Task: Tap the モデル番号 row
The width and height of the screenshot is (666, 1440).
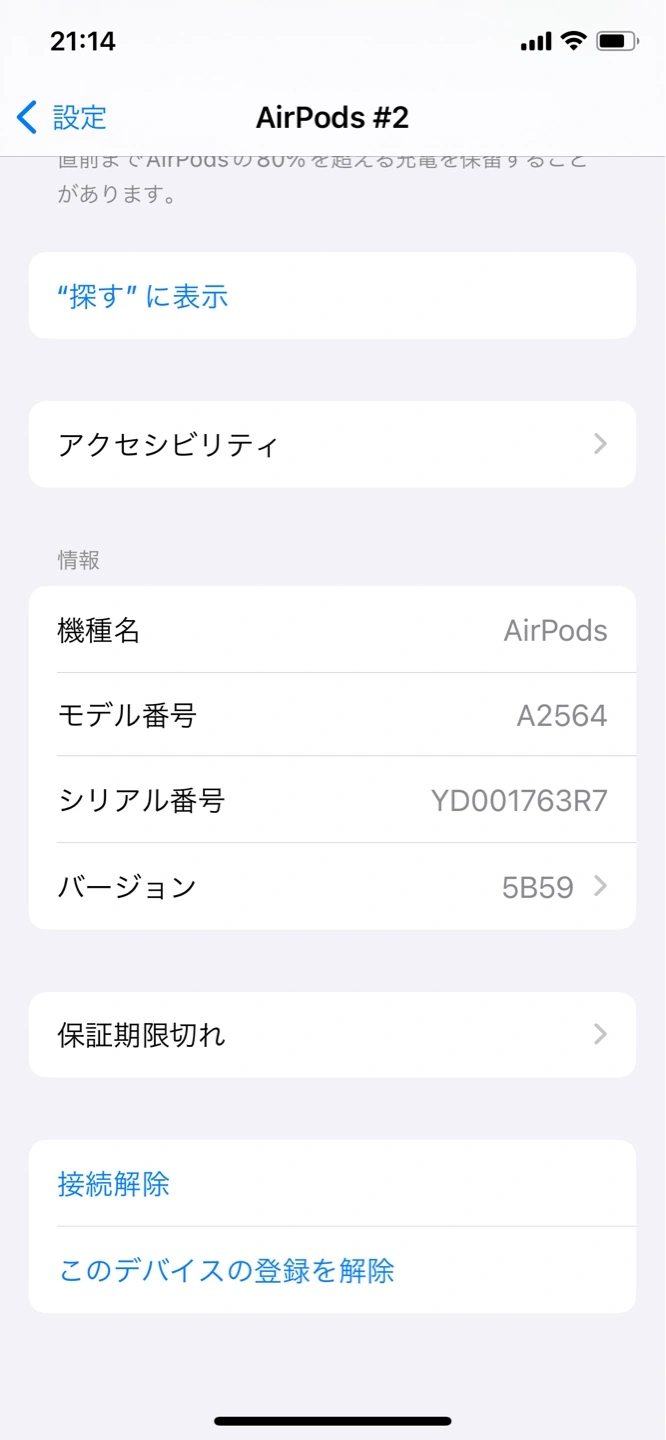Action: point(332,715)
